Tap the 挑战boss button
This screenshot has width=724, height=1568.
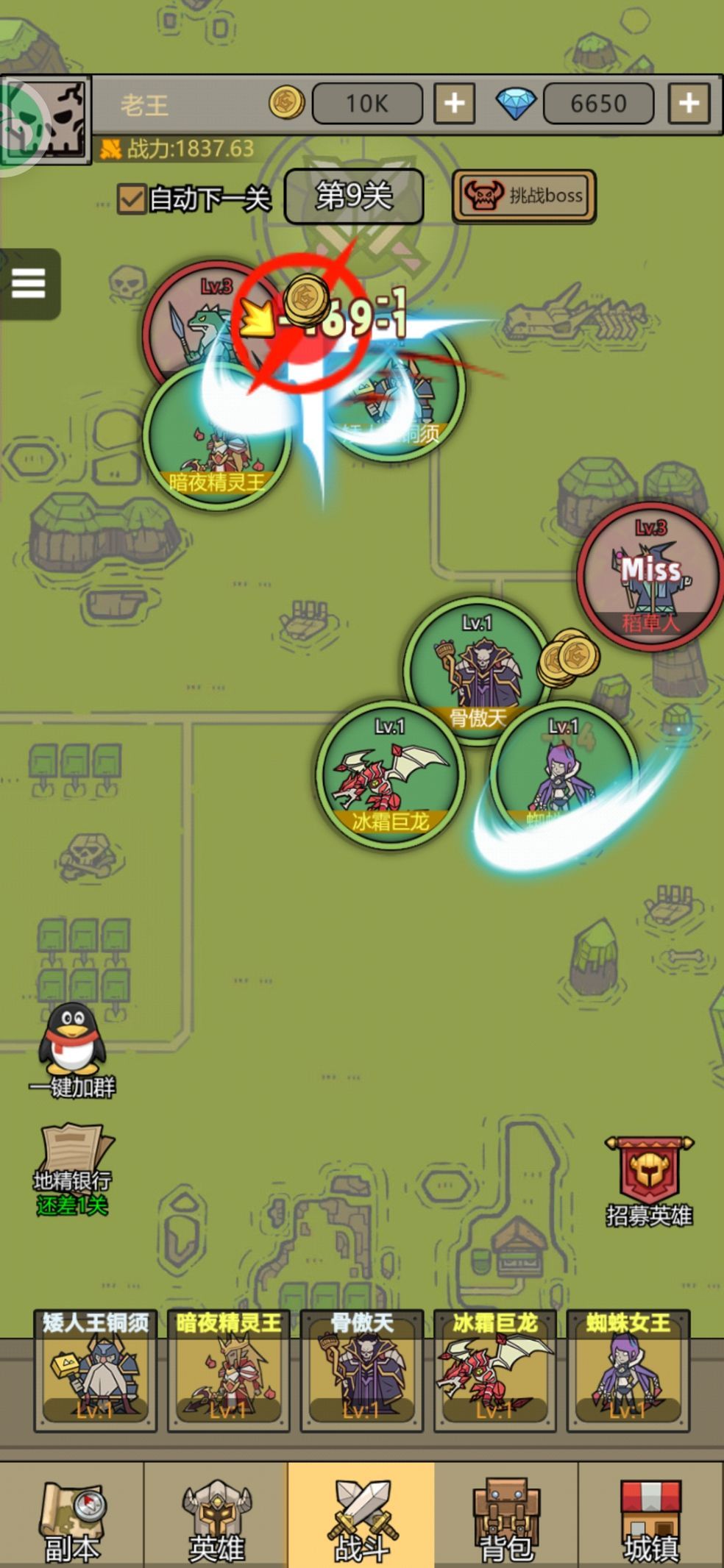(x=524, y=196)
